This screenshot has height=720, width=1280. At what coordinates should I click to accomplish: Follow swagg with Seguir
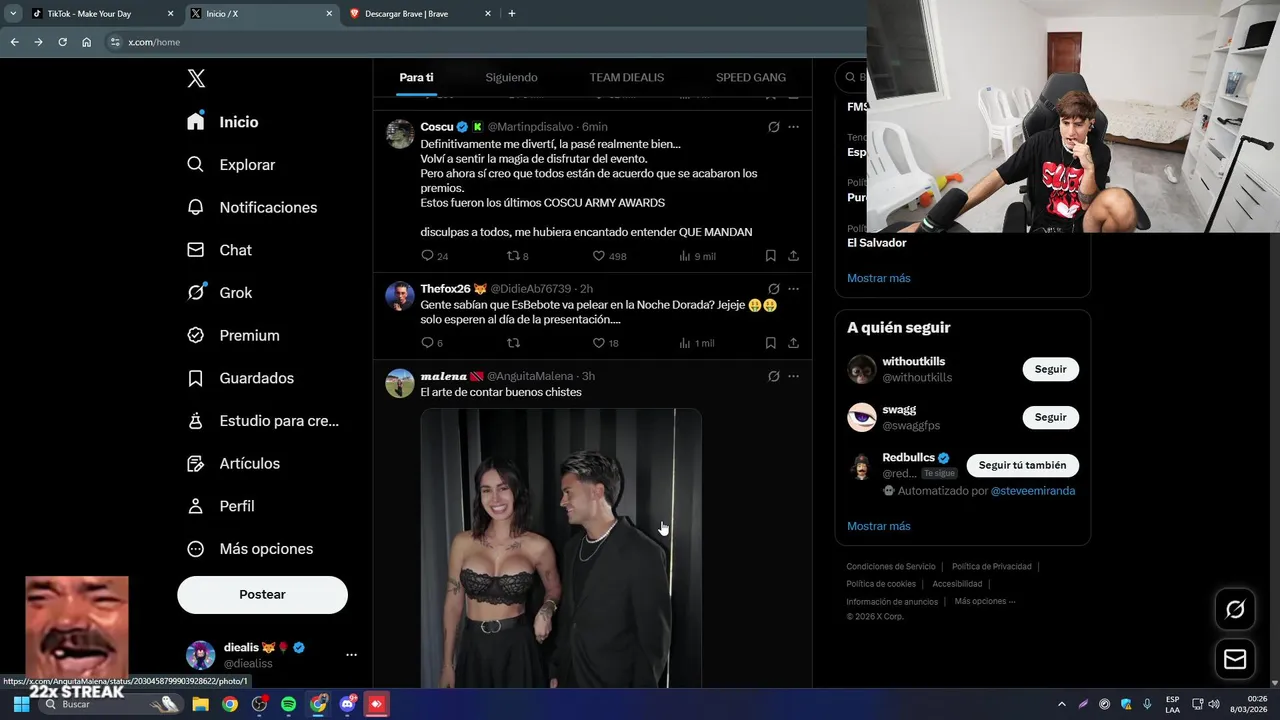[x=1050, y=417]
